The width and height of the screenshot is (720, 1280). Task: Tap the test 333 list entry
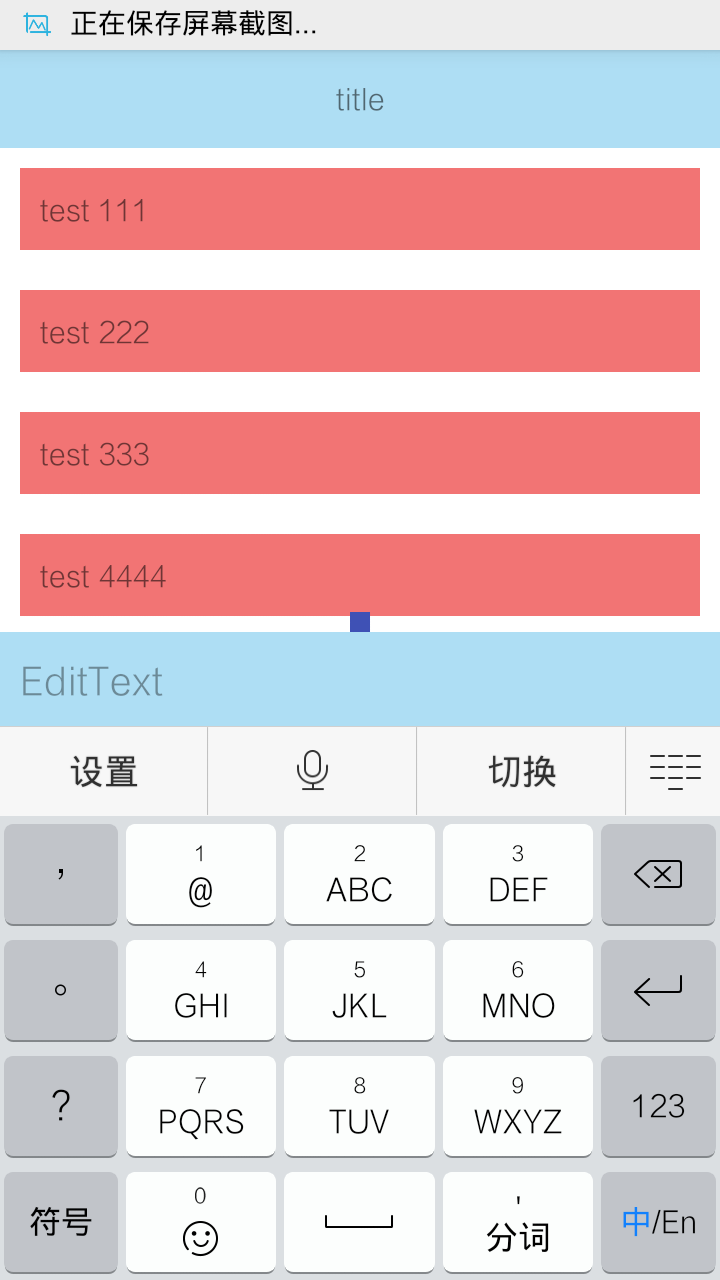360,453
